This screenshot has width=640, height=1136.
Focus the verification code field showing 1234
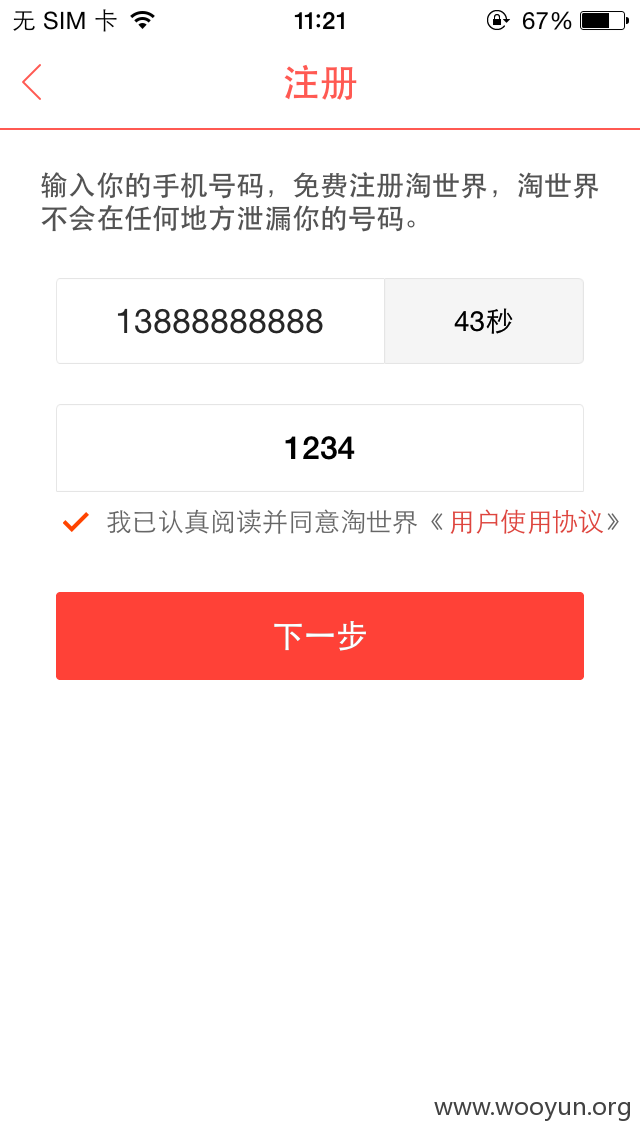point(320,448)
